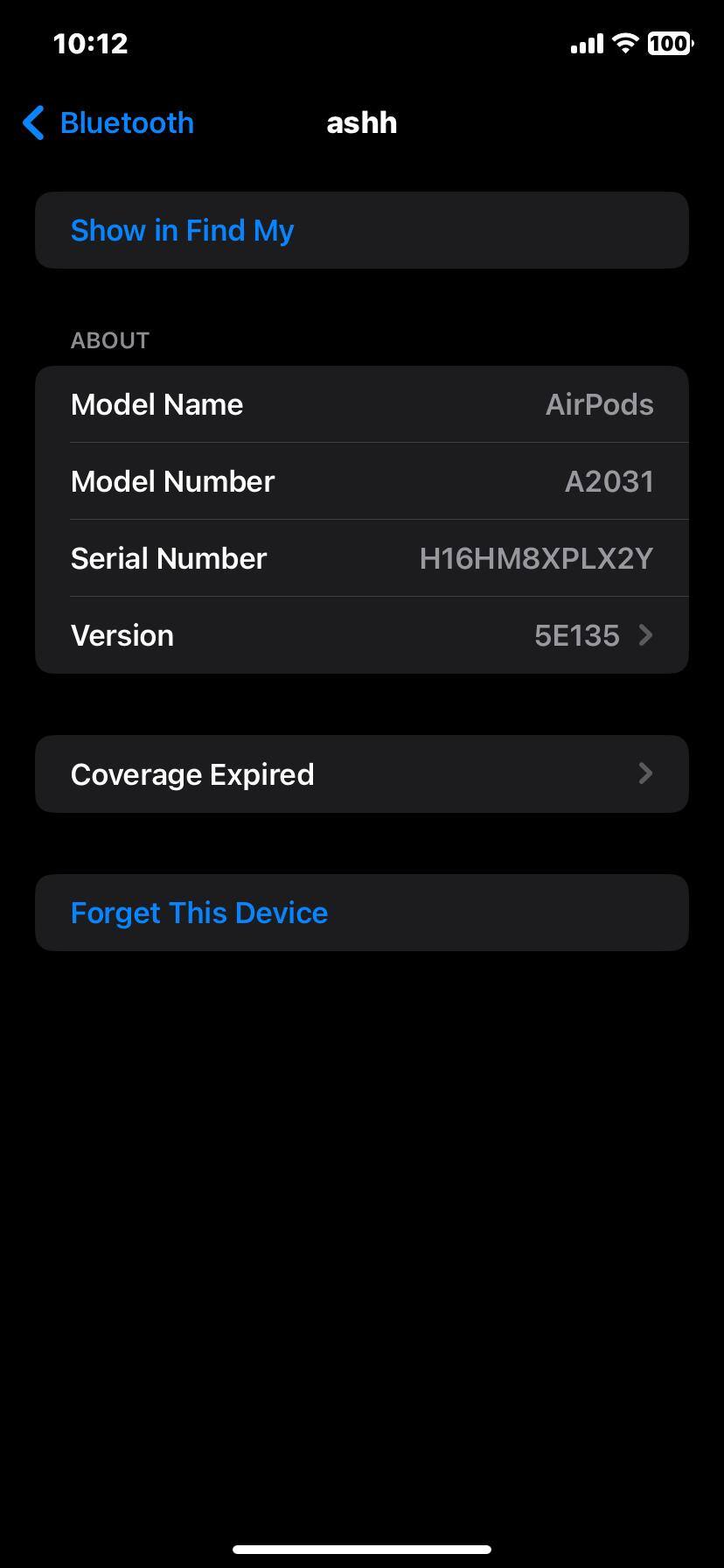Viewport: 724px width, 1568px height.
Task: Open the Coverage Expired row
Action: coord(361,774)
